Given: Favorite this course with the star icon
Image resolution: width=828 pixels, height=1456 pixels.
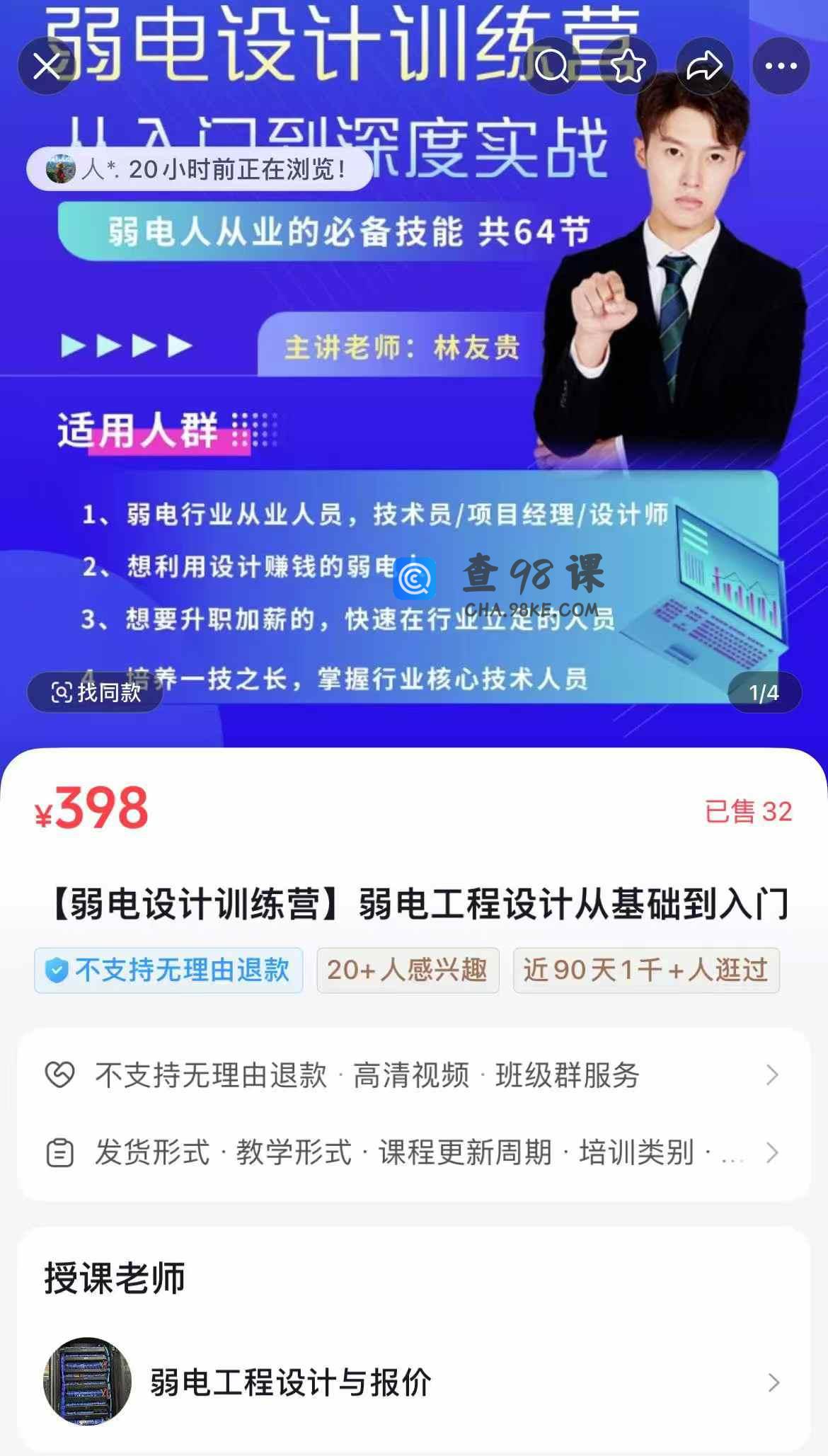Looking at the screenshot, I should tap(628, 67).
